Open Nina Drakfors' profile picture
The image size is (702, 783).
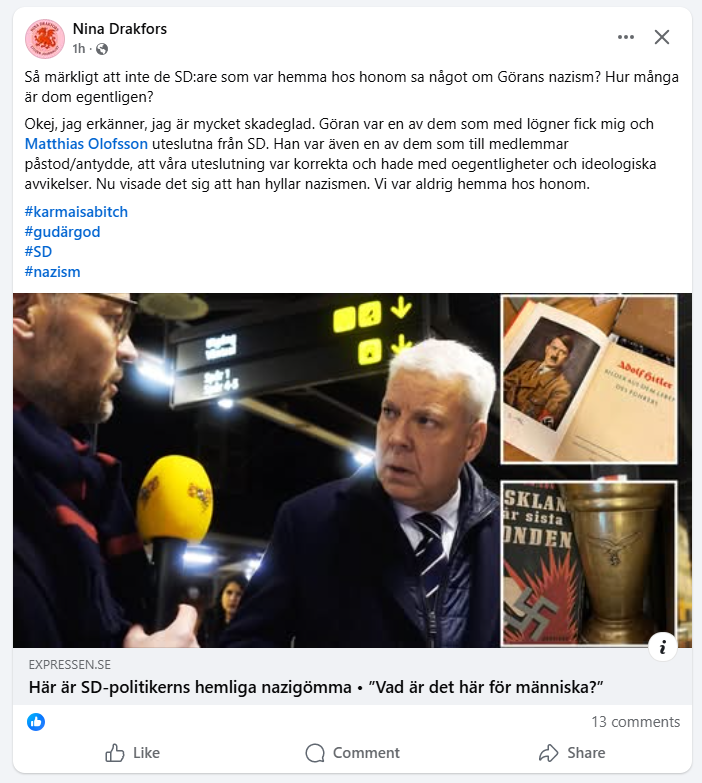pyautogui.click(x=45, y=39)
